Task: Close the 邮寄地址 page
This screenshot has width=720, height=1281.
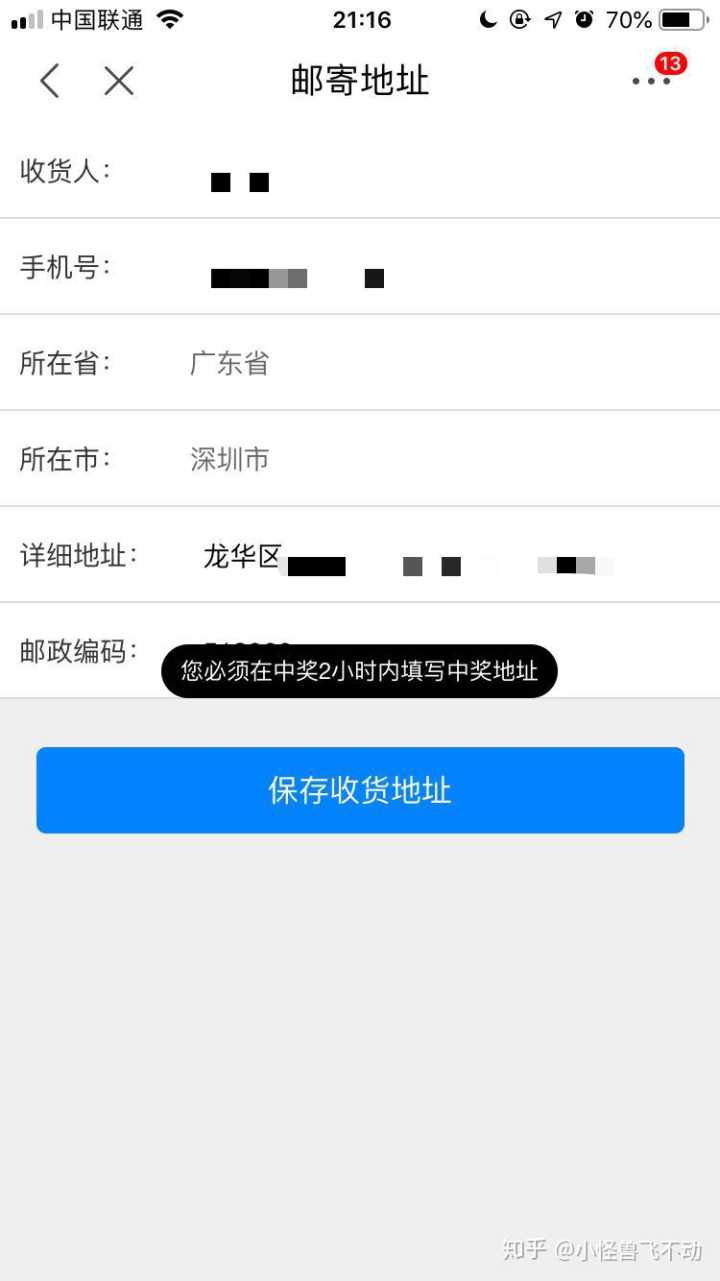Action: click(119, 81)
